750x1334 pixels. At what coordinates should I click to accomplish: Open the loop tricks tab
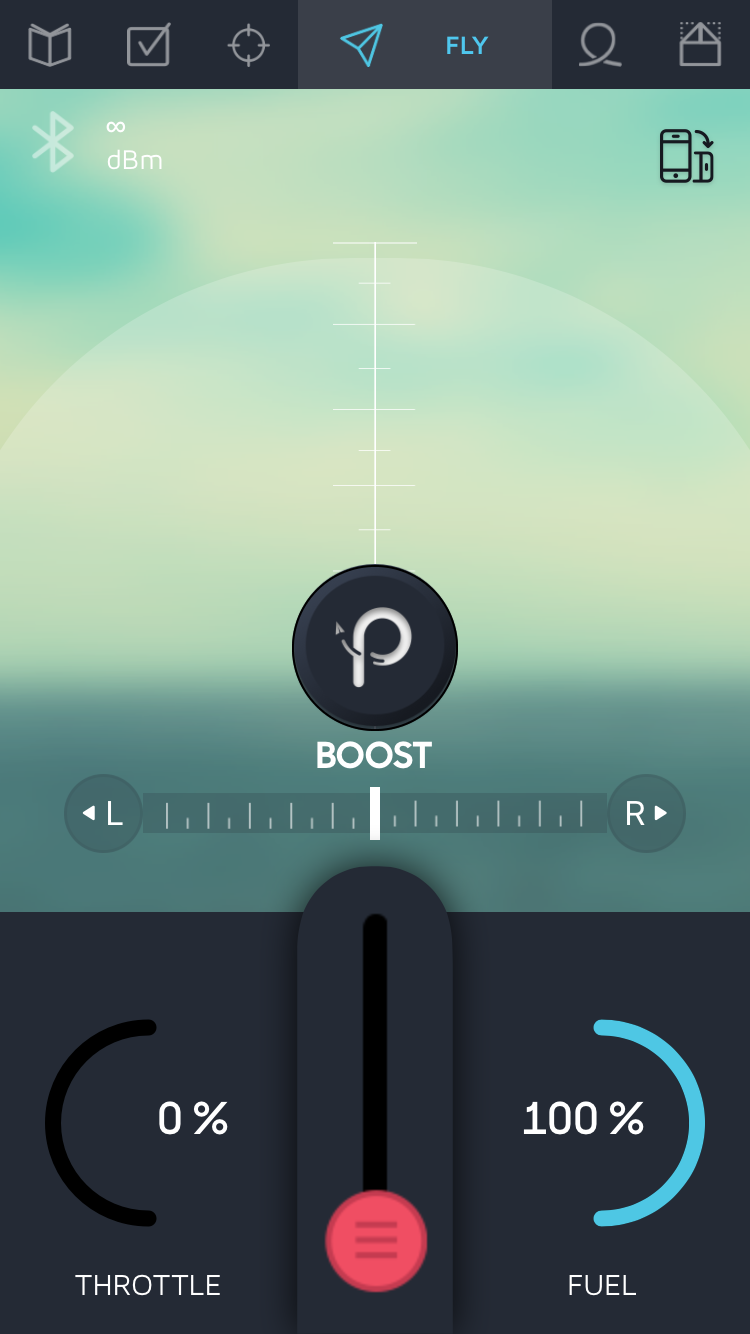(599, 45)
